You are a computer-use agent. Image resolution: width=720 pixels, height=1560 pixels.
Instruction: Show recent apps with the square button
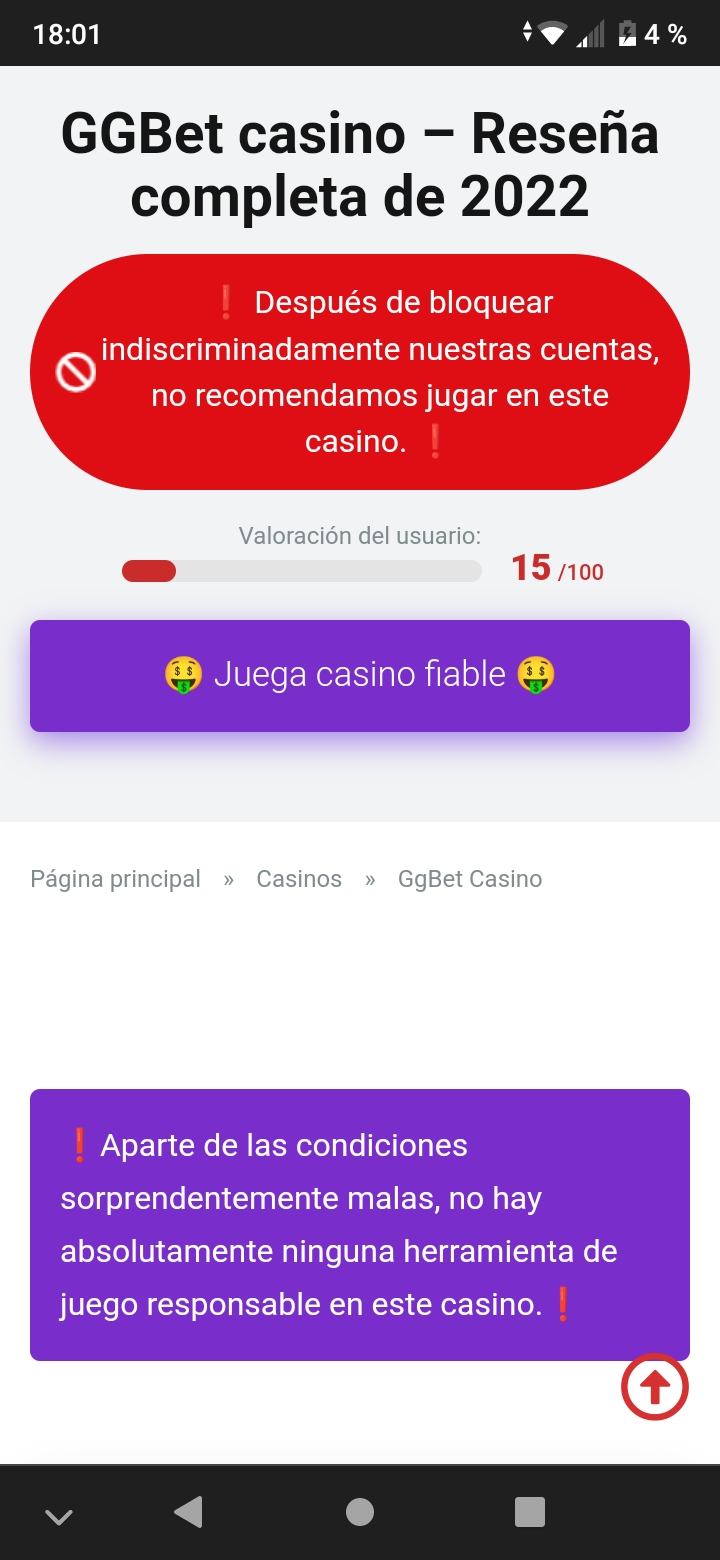530,1511
